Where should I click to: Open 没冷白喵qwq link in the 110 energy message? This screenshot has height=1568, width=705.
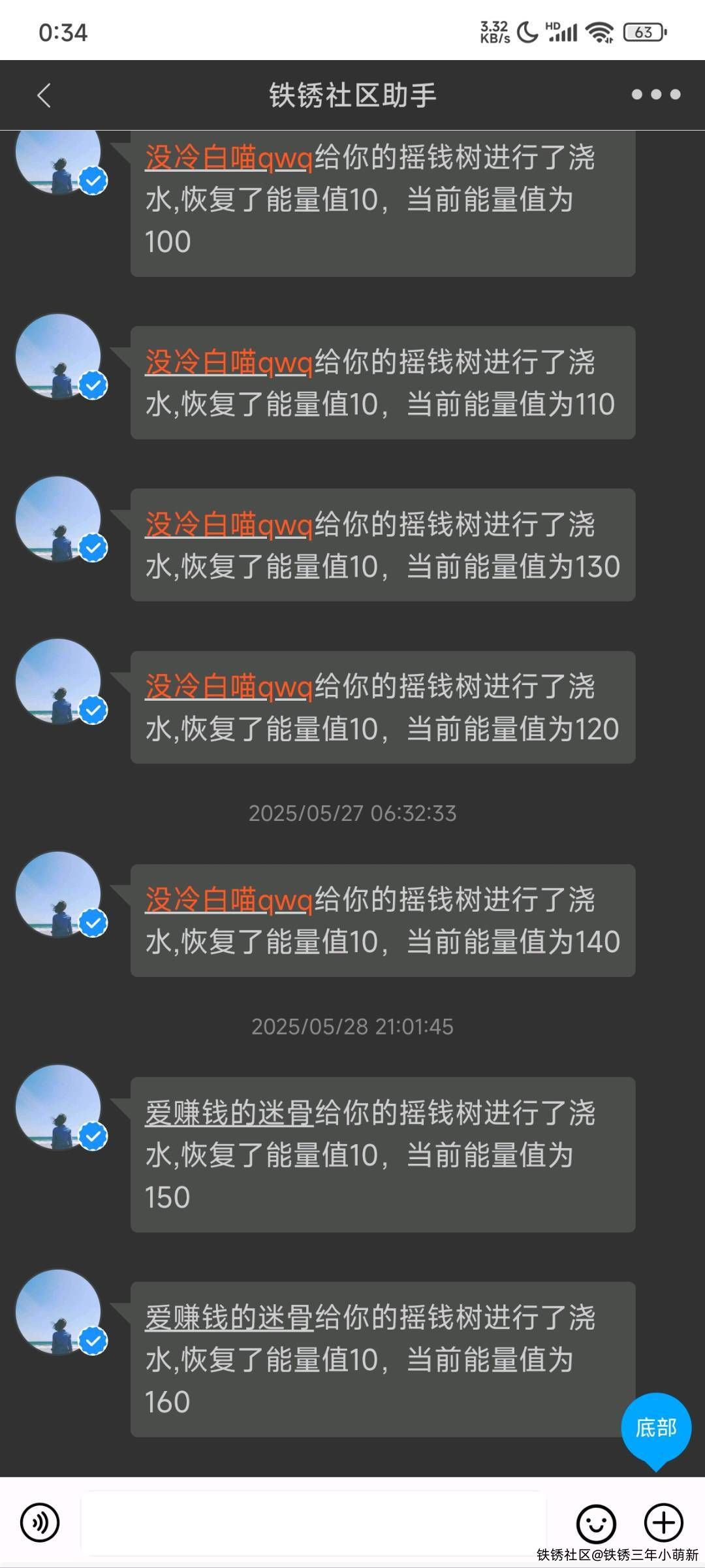click(x=228, y=362)
